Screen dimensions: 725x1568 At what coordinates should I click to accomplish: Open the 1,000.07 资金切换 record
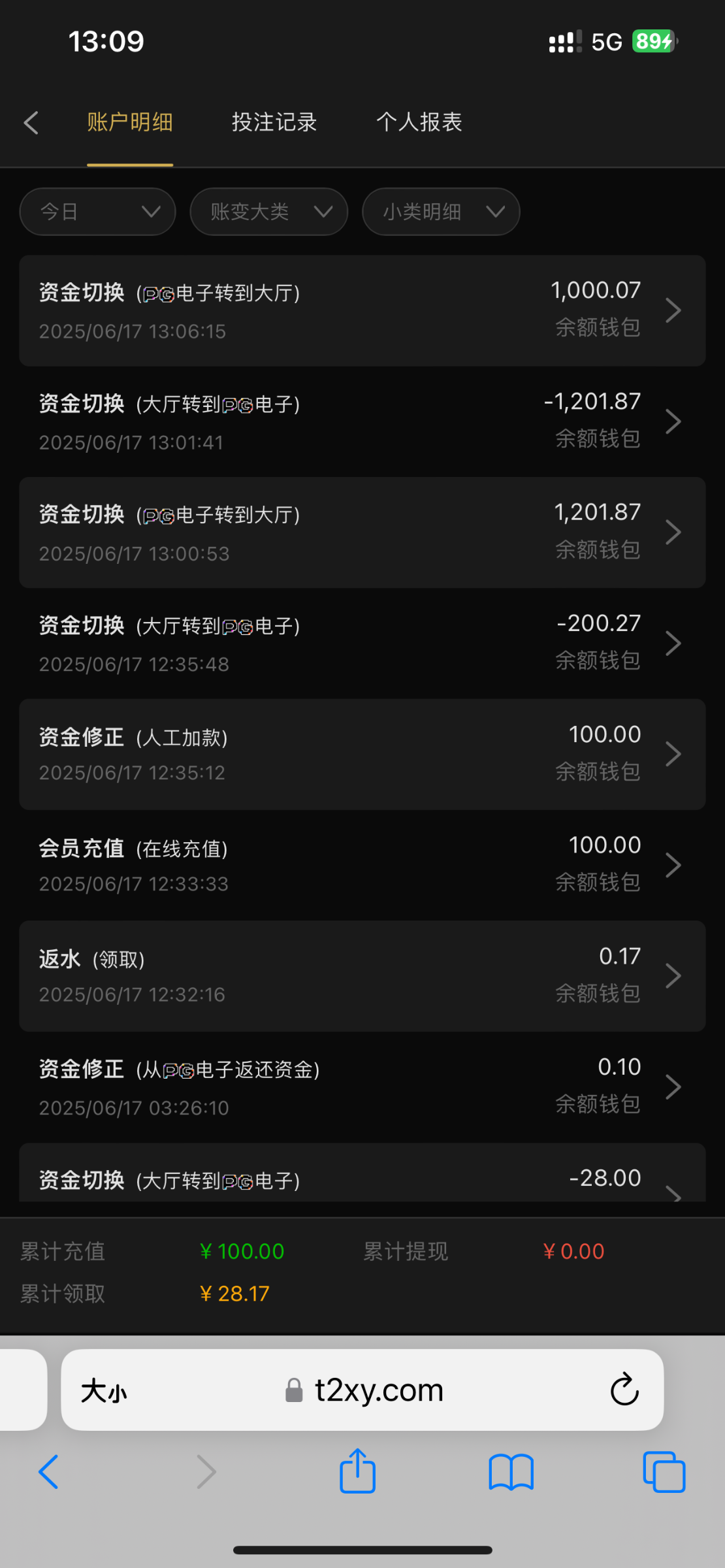point(362,310)
